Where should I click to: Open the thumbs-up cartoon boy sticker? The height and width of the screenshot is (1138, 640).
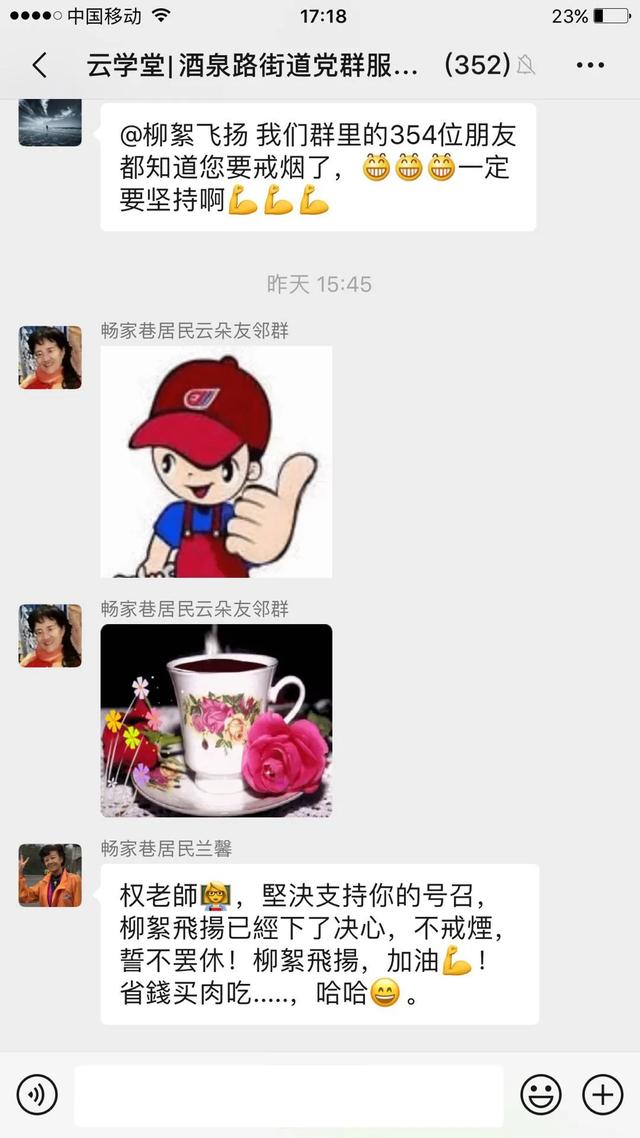[x=216, y=462]
